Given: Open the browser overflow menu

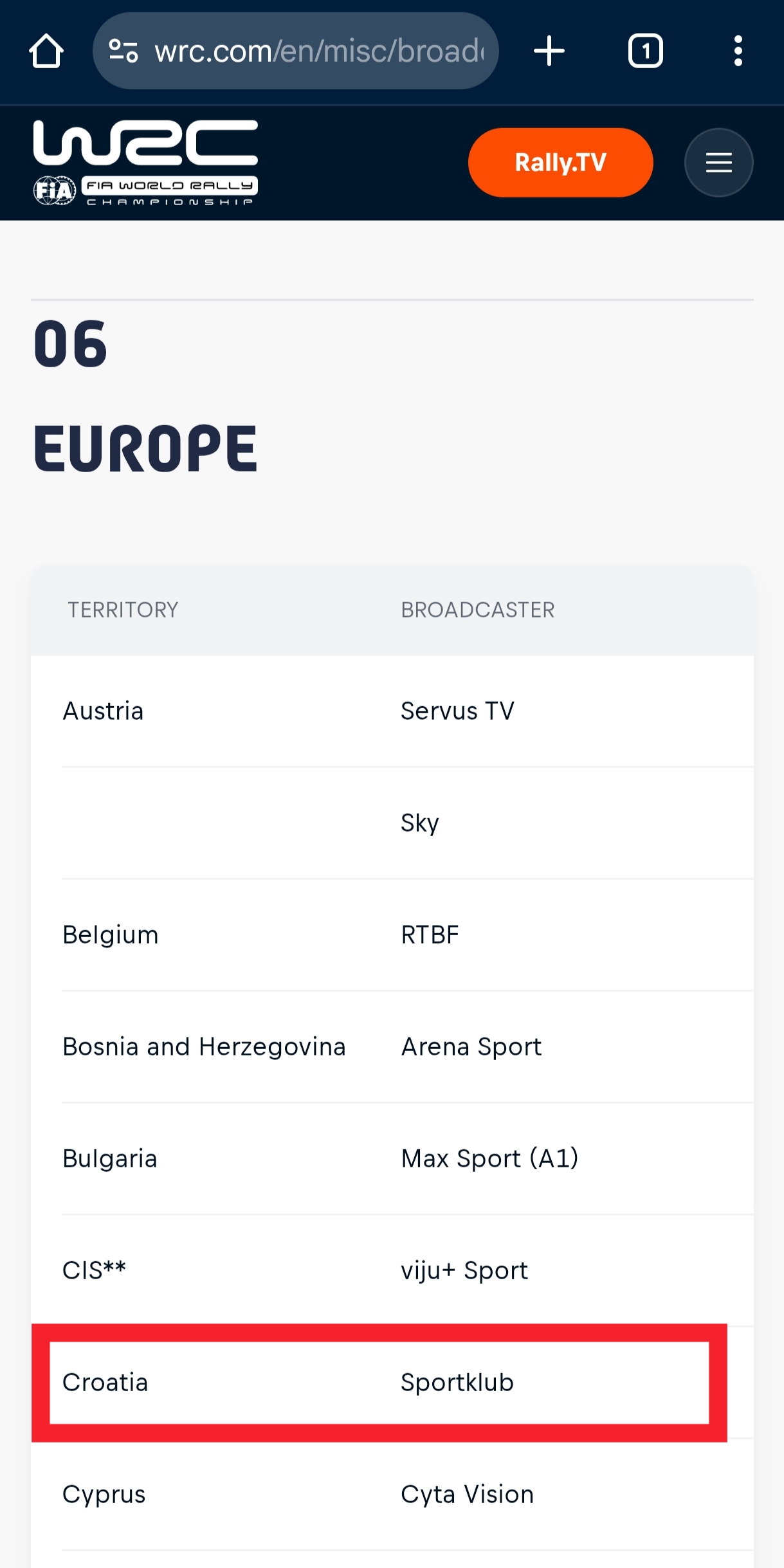Looking at the screenshot, I should point(738,51).
